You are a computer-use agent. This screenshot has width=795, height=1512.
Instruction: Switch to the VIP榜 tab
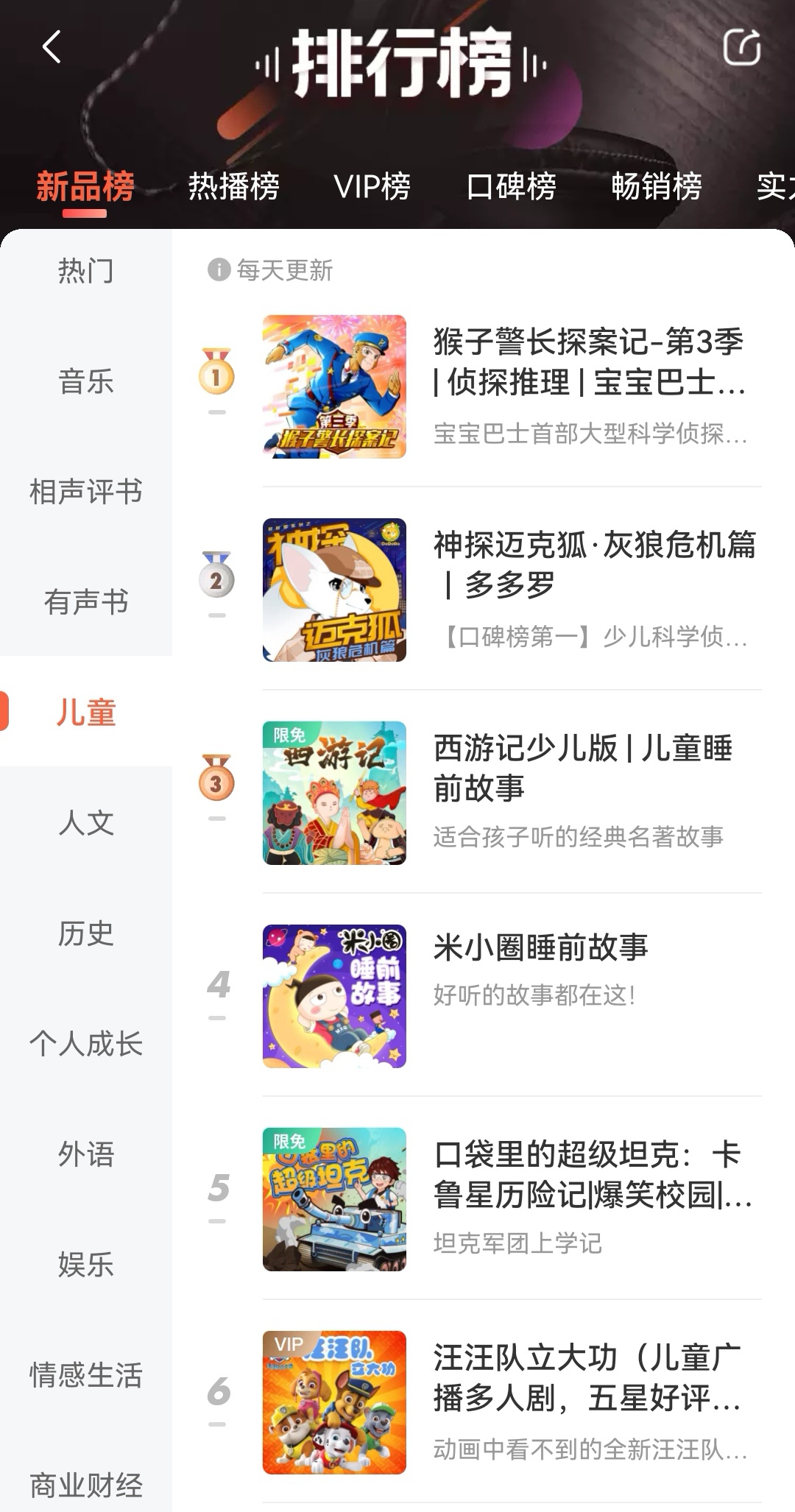coord(372,186)
